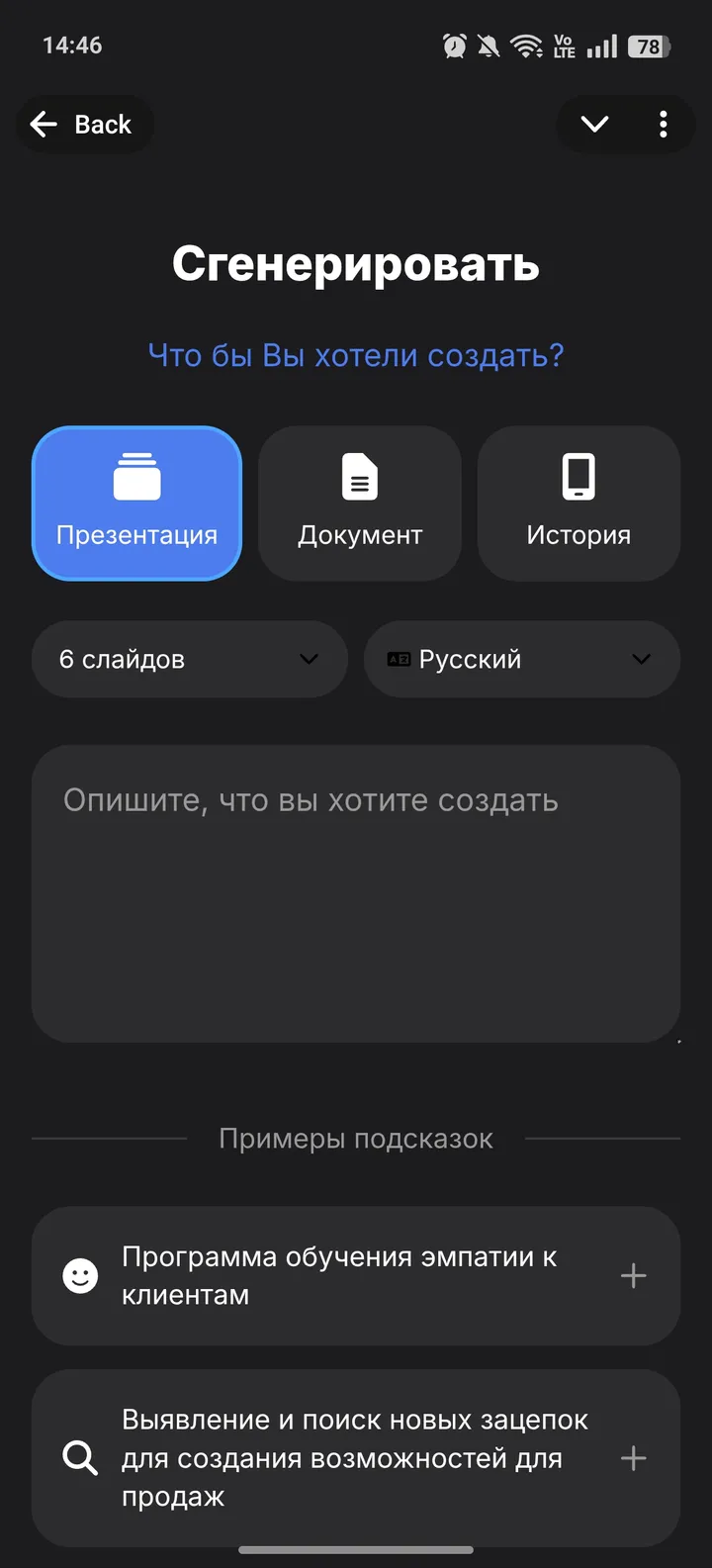712x1568 pixels.
Task: Open the three-dot overflow menu
Action: point(663,124)
